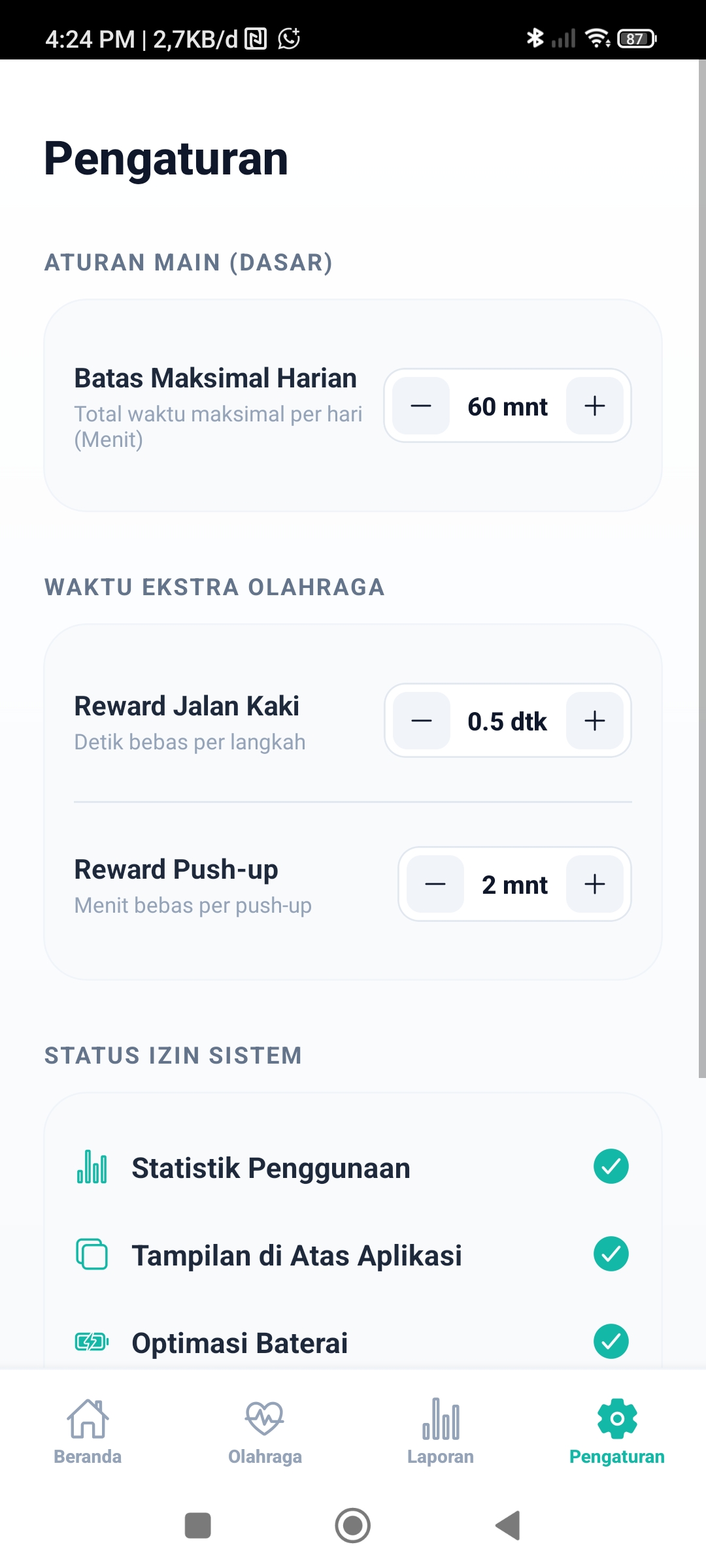This screenshot has width=706, height=1568.
Task: Open Optimasi Baterai permission row
Action: [x=353, y=1342]
